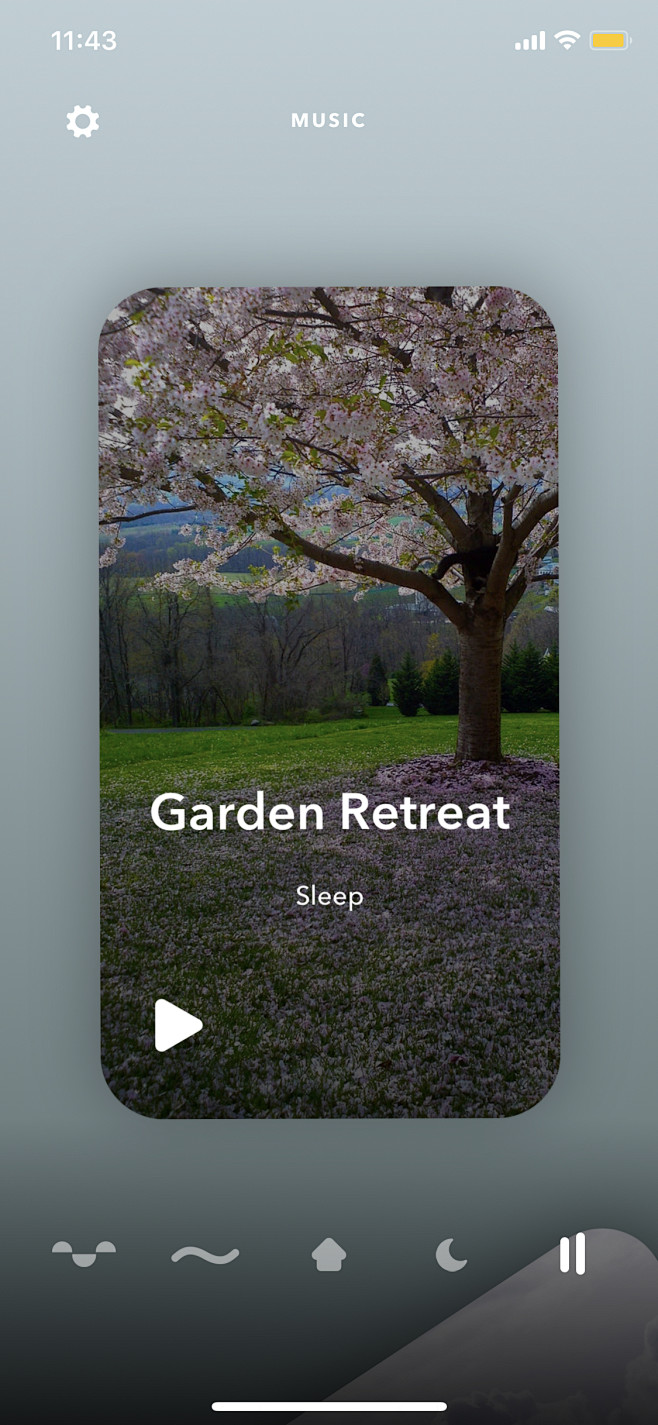Play the Garden Retreat track
Image resolution: width=658 pixels, height=1425 pixels.
[x=178, y=1025]
